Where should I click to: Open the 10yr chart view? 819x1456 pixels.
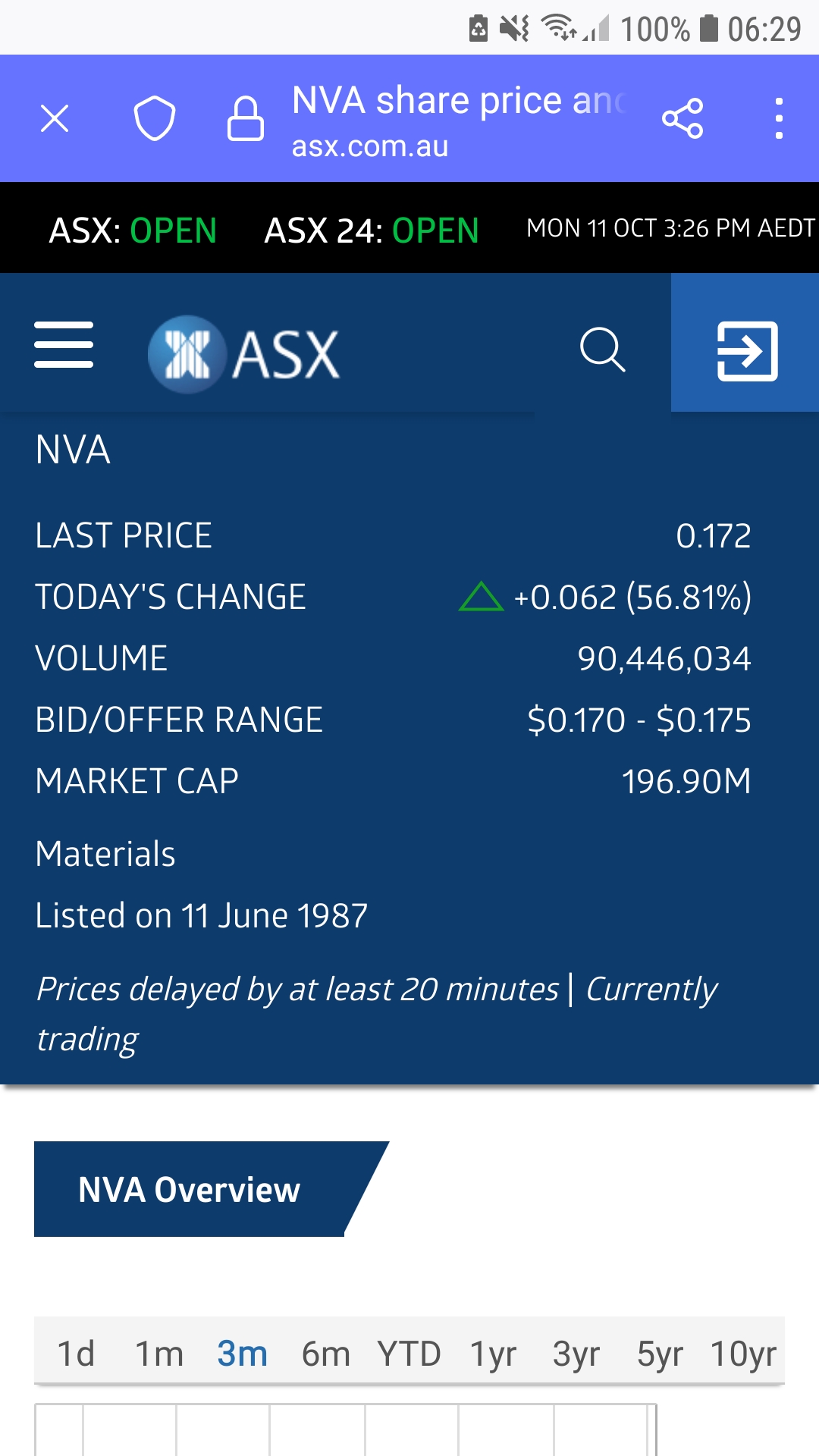tap(743, 1354)
